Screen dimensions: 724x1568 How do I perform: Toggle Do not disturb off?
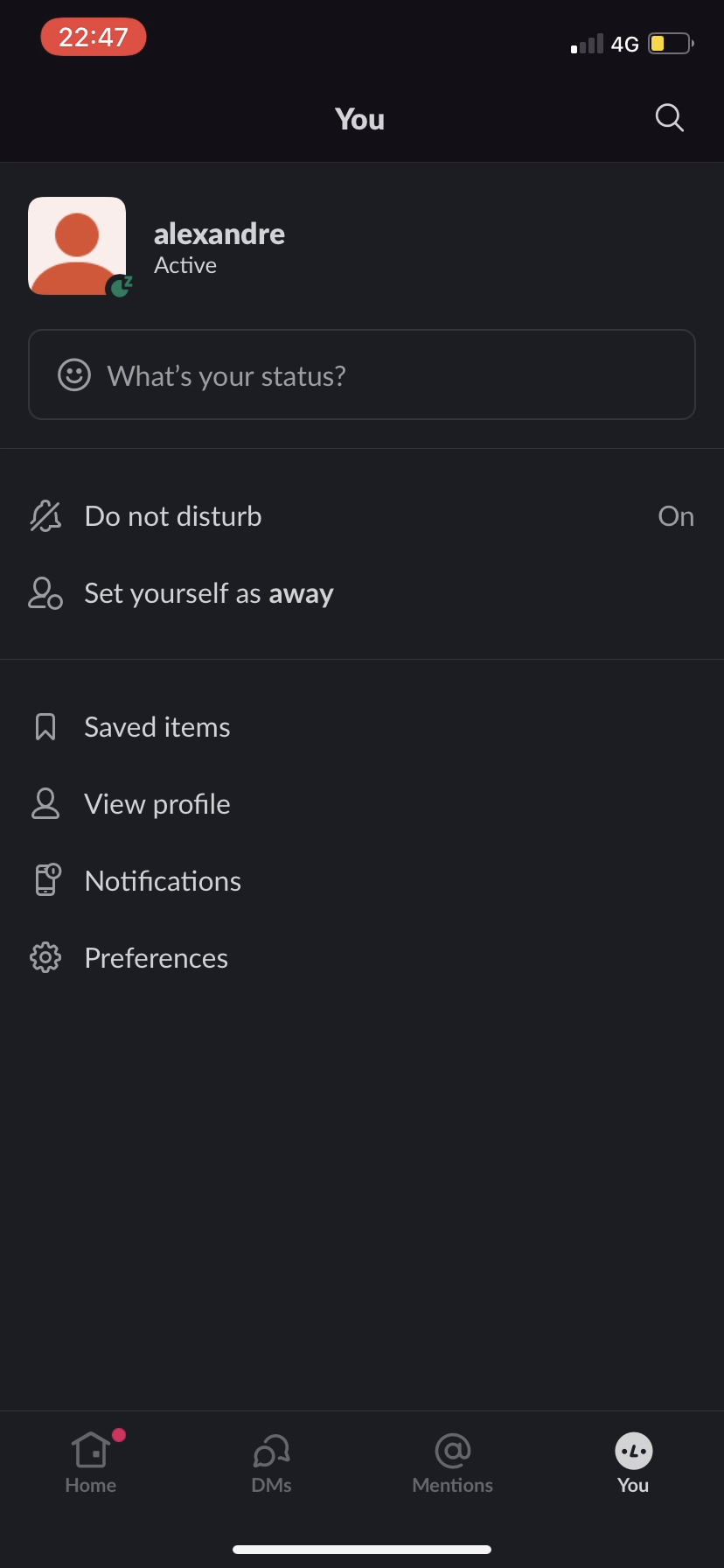675,515
